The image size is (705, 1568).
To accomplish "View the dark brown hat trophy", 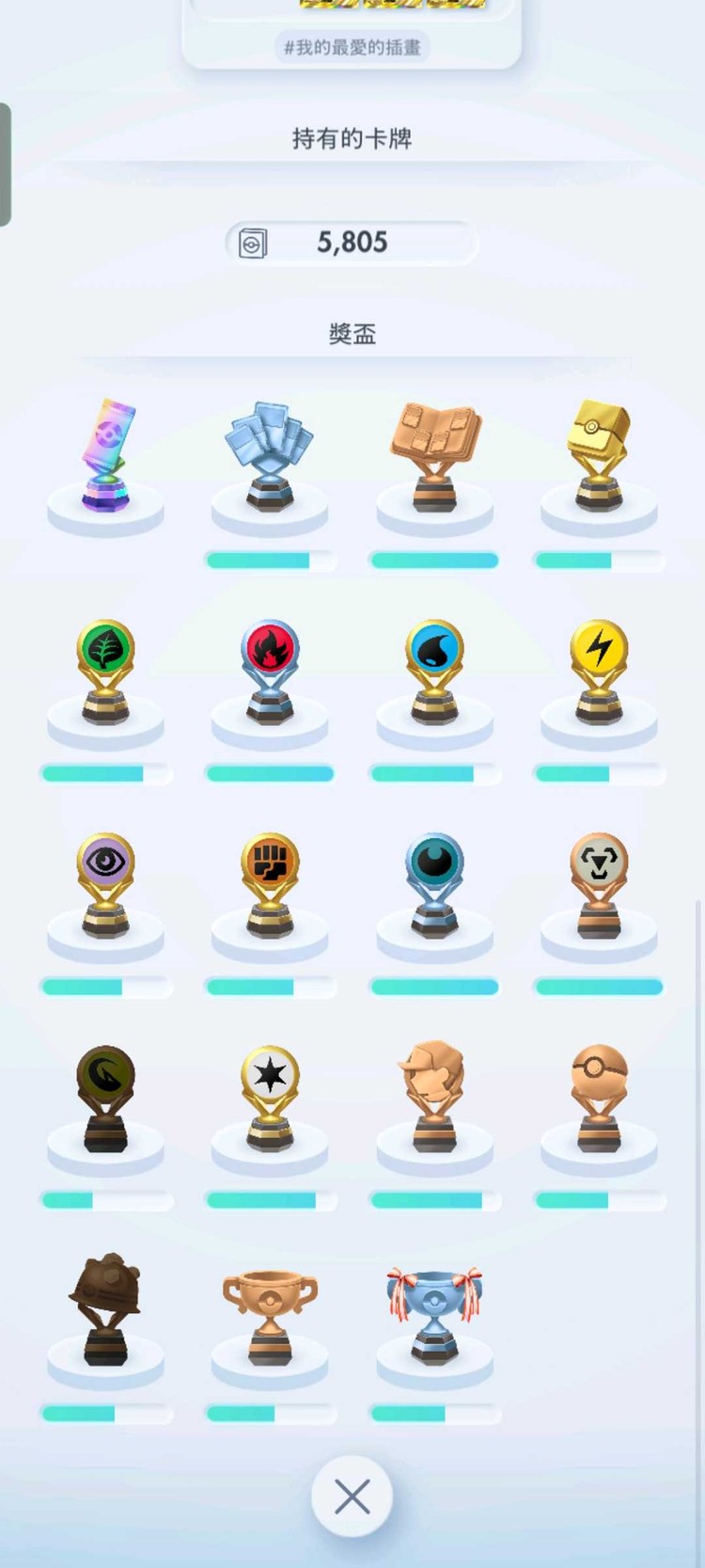I will (106, 1311).
